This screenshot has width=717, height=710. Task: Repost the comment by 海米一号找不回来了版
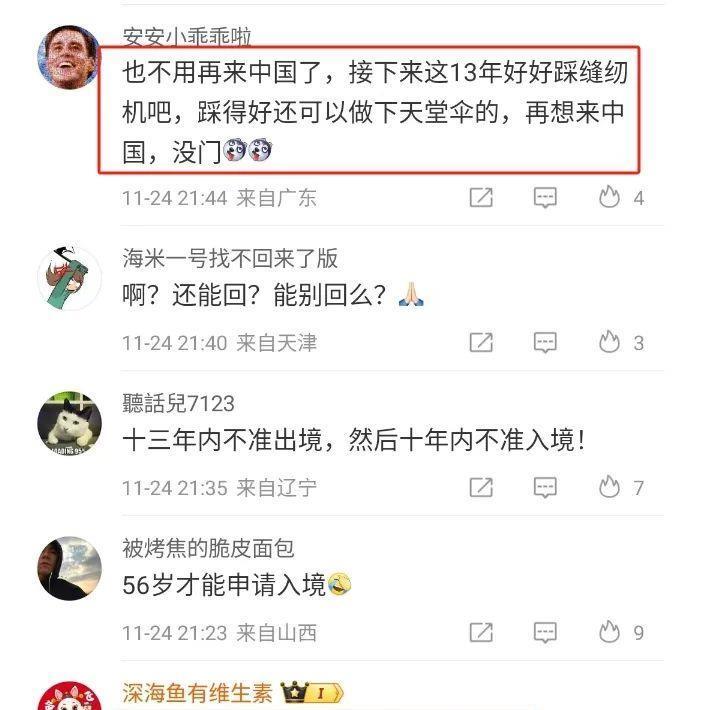481,343
